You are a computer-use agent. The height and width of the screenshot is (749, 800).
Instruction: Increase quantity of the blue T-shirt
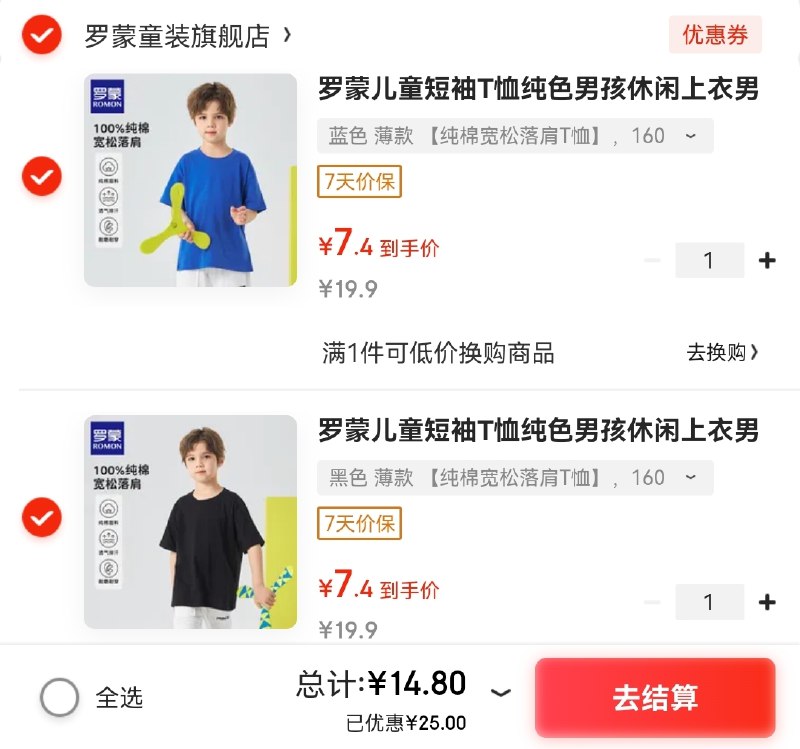pos(767,261)
